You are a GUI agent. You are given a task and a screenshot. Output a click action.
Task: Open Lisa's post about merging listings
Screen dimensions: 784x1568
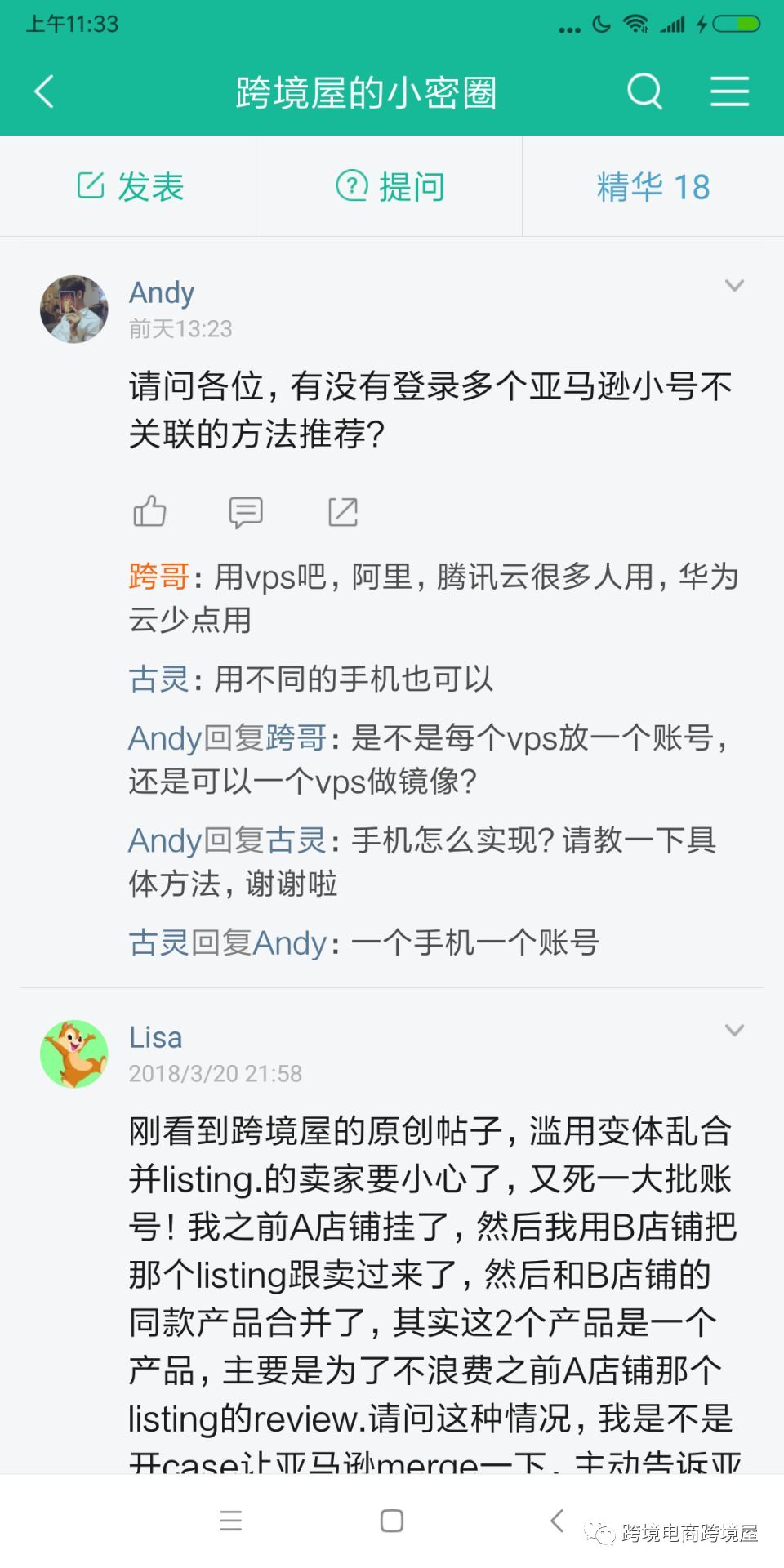click(x=433, y=1274)
